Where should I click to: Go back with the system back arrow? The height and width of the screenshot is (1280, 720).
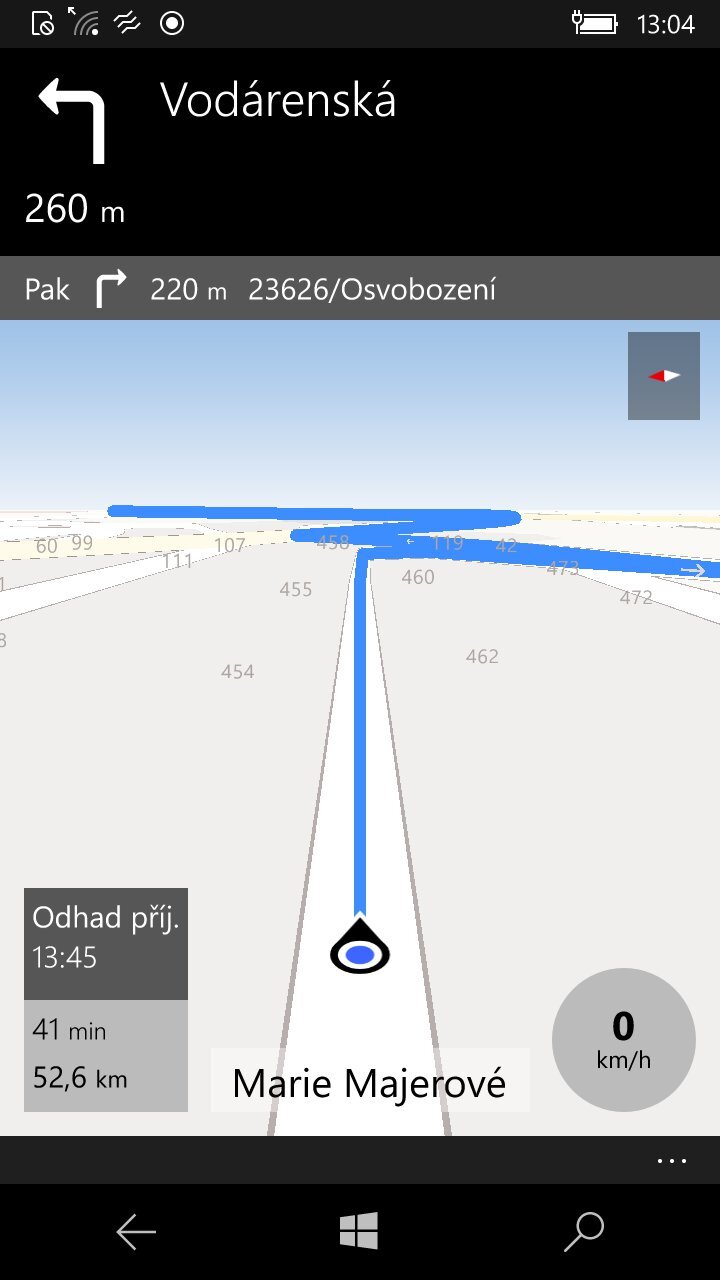pos(136,1232)
